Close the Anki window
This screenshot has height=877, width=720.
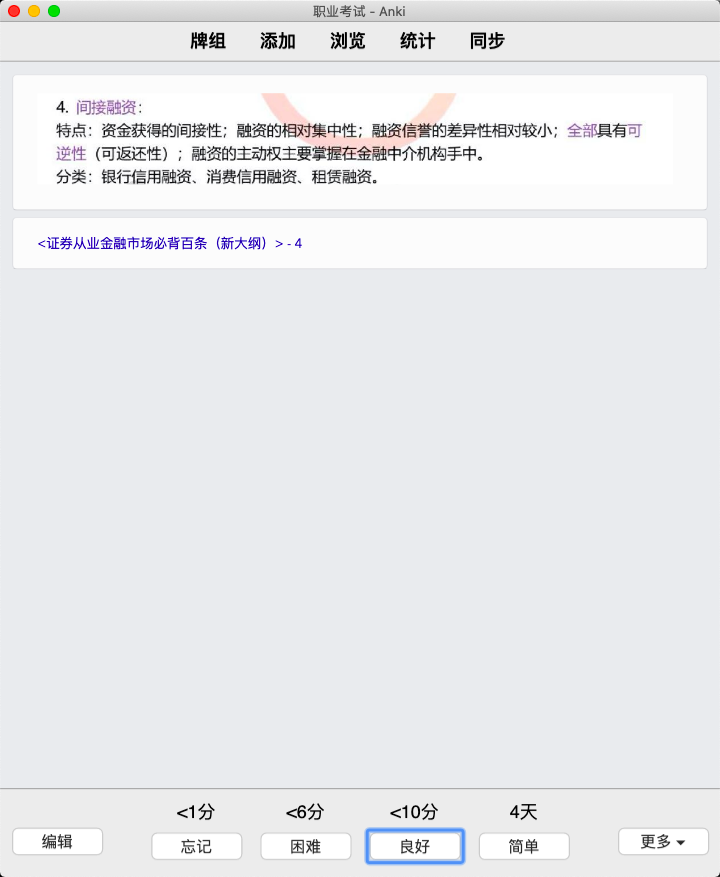click(x=14, y=11)
